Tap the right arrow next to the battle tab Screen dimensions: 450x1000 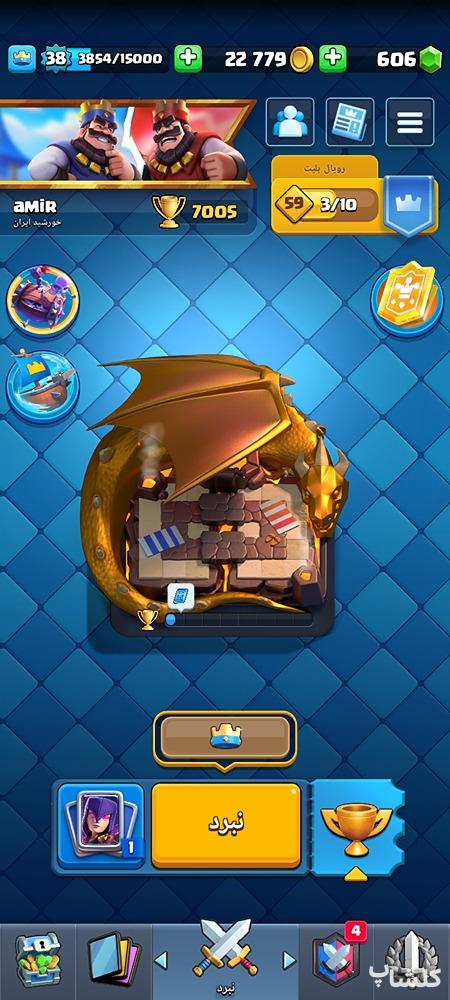289,960
